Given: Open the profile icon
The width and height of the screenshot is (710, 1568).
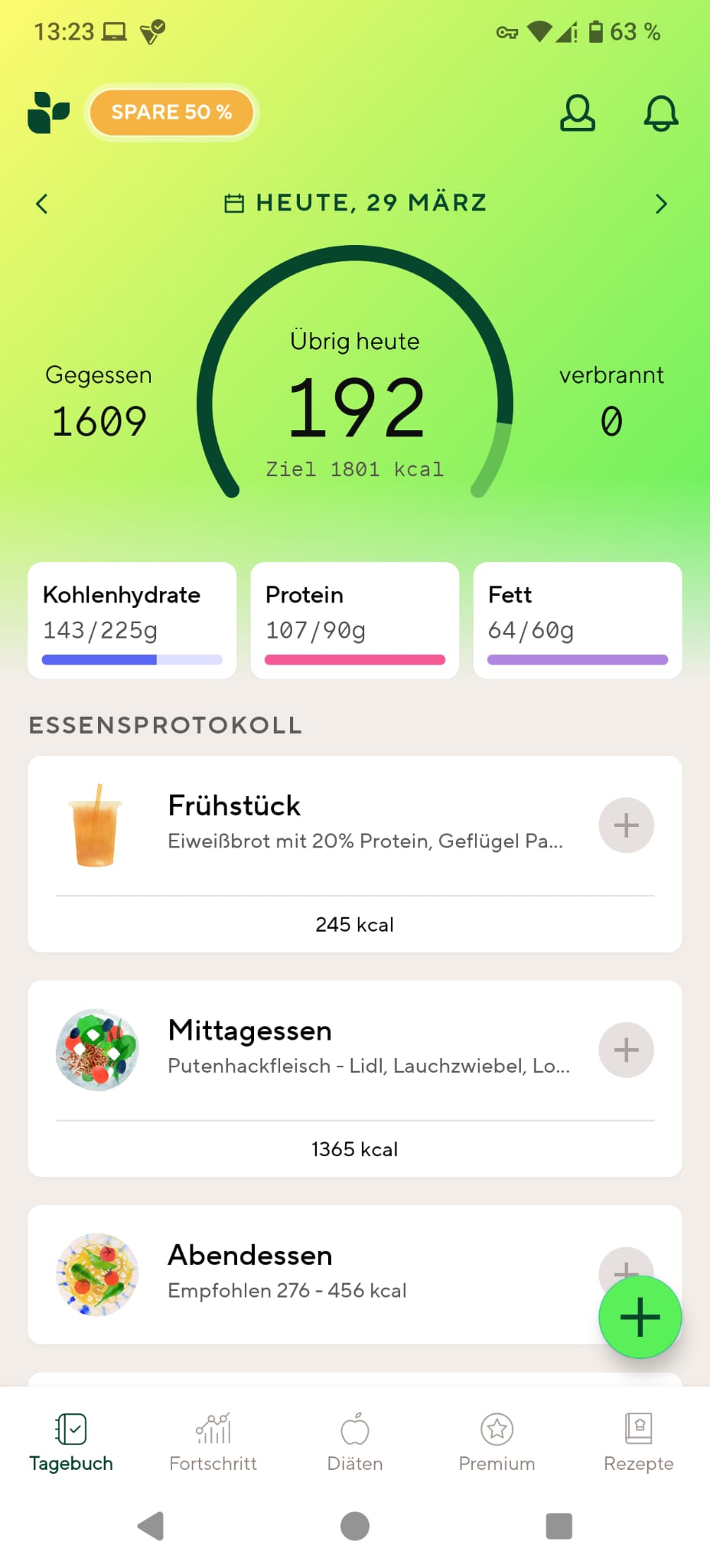Looking at the screenshot, I should (x=578, y=113).
